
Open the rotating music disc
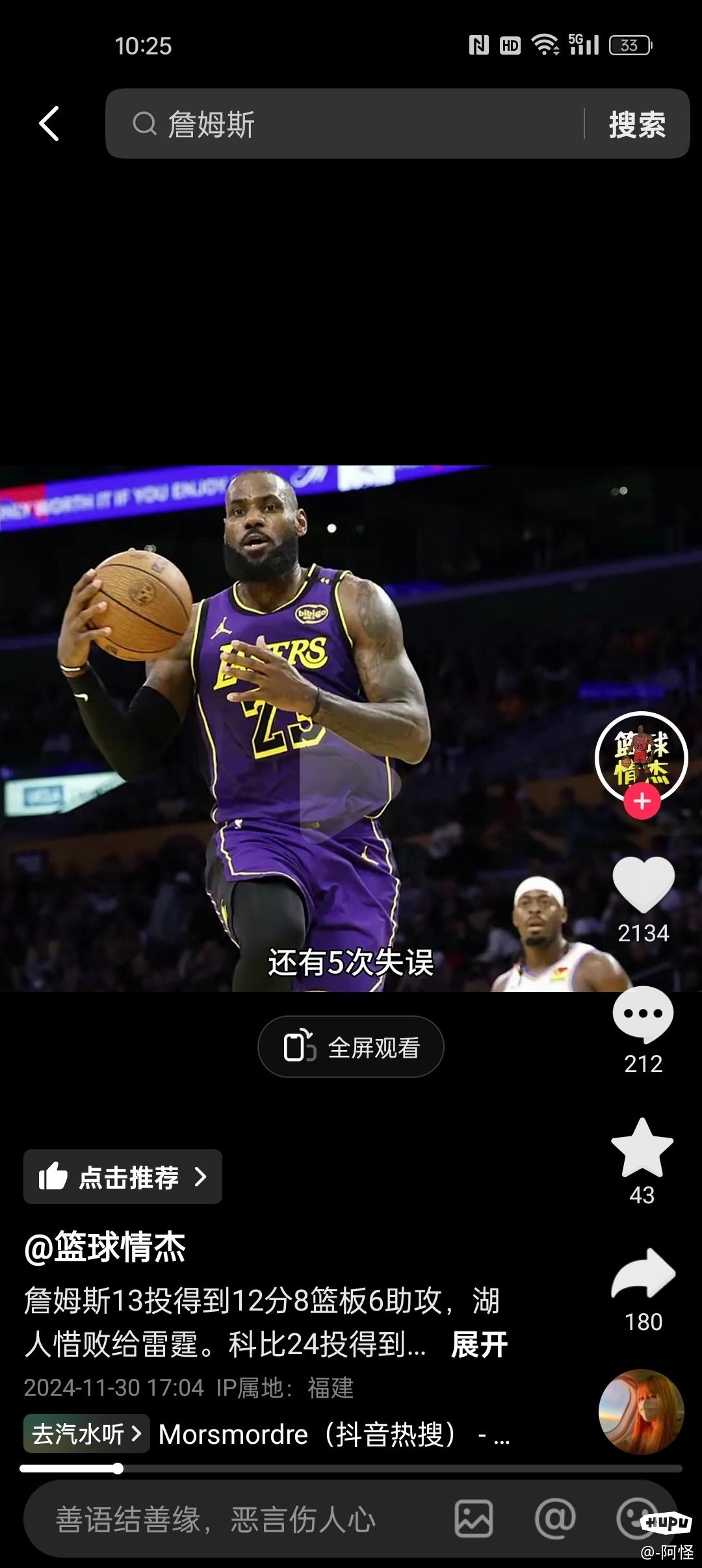(641, 1412)
